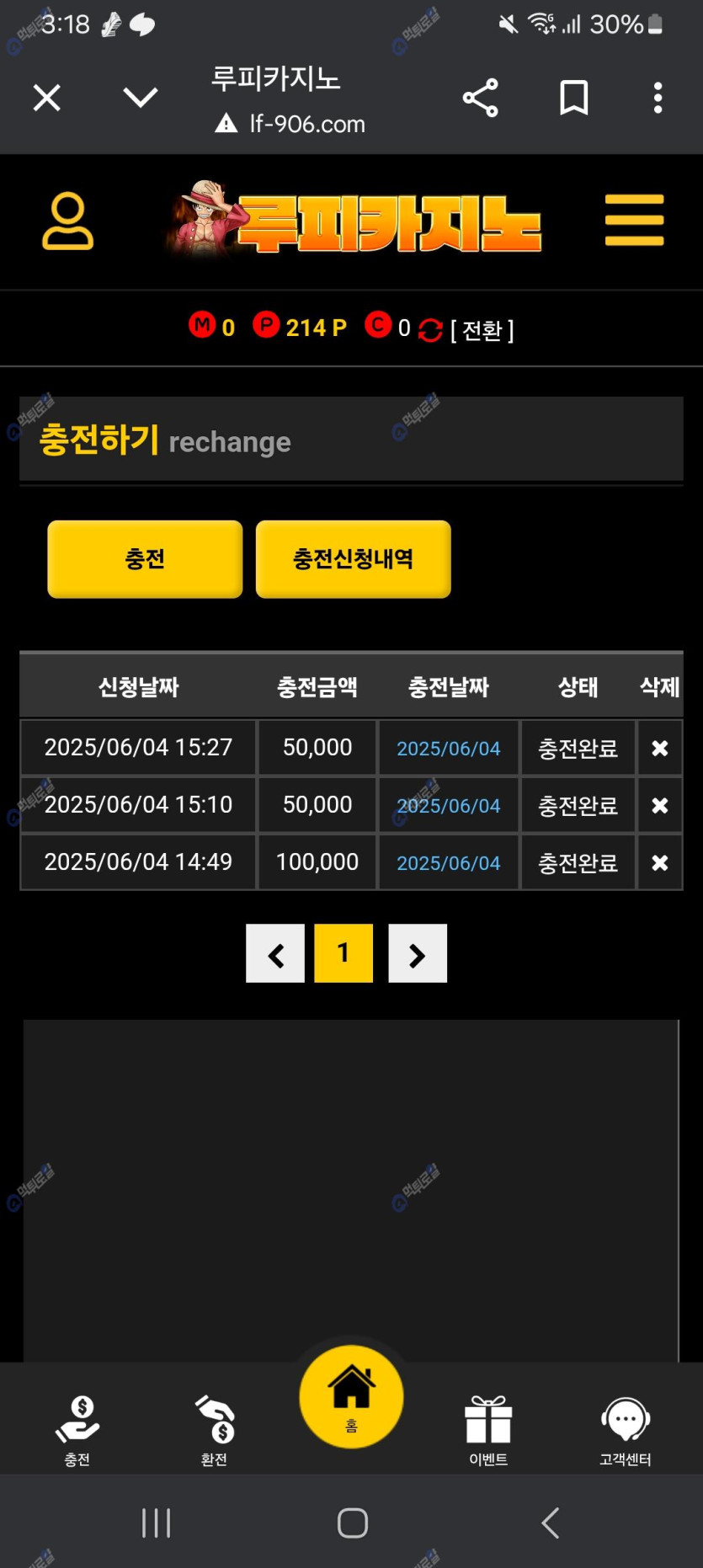Close the in-app browser tab
This screenshot has width=703, height=1568.
point(47,98)
